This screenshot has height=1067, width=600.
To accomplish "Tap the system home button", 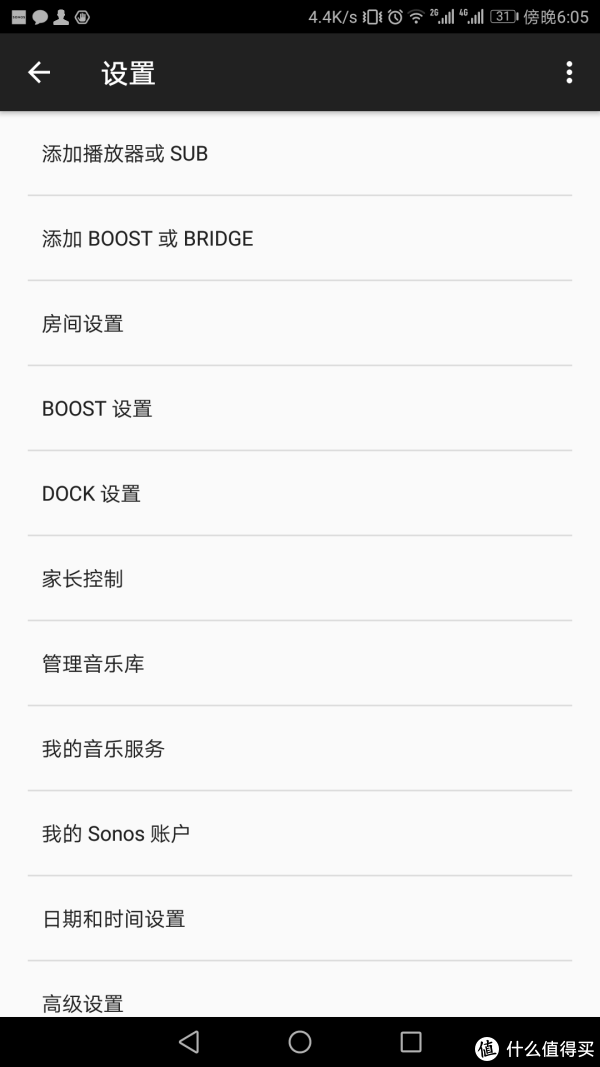I will coord(299,1042).
